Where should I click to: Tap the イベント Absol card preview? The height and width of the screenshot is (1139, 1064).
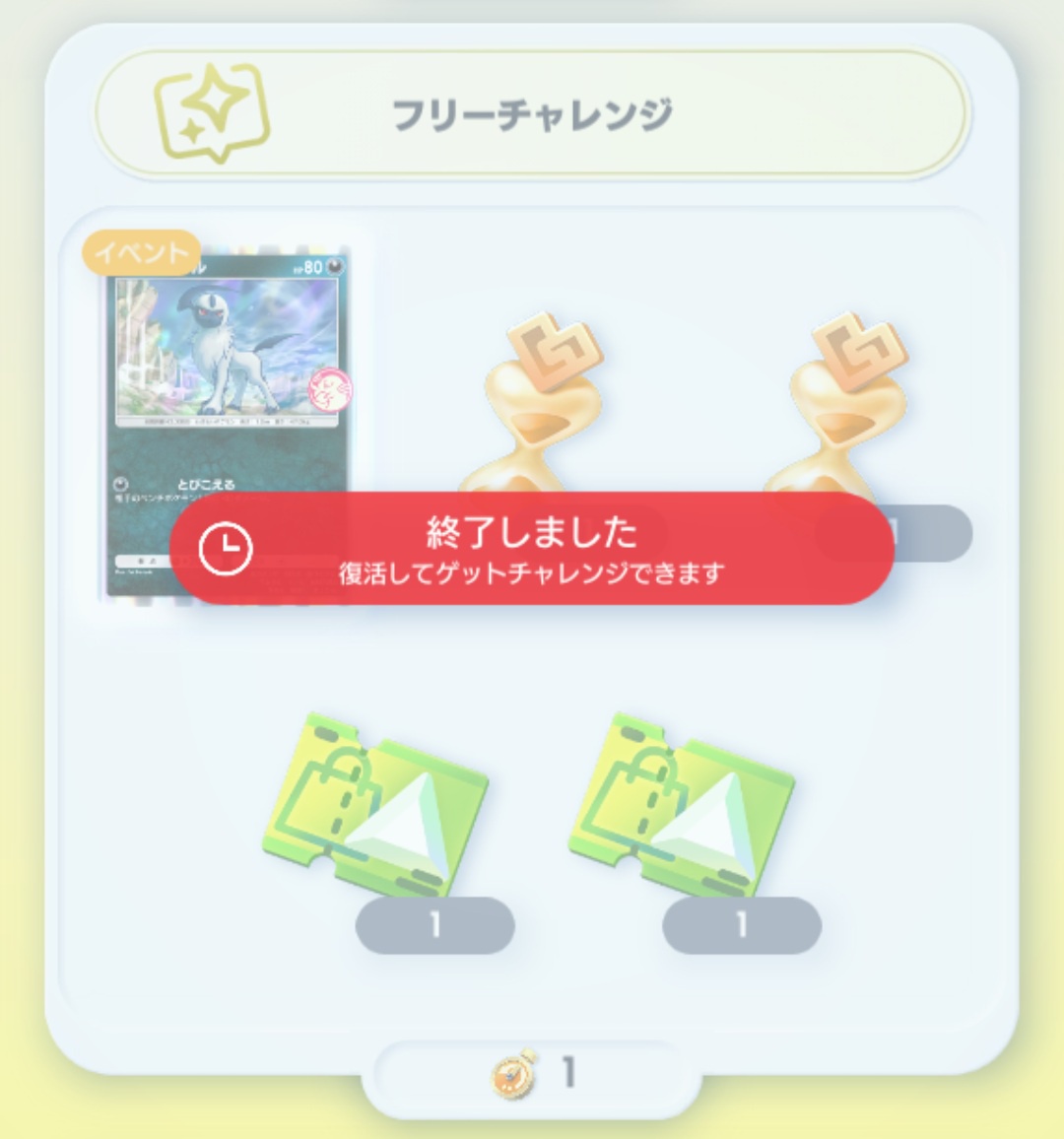tap(229, 365)
